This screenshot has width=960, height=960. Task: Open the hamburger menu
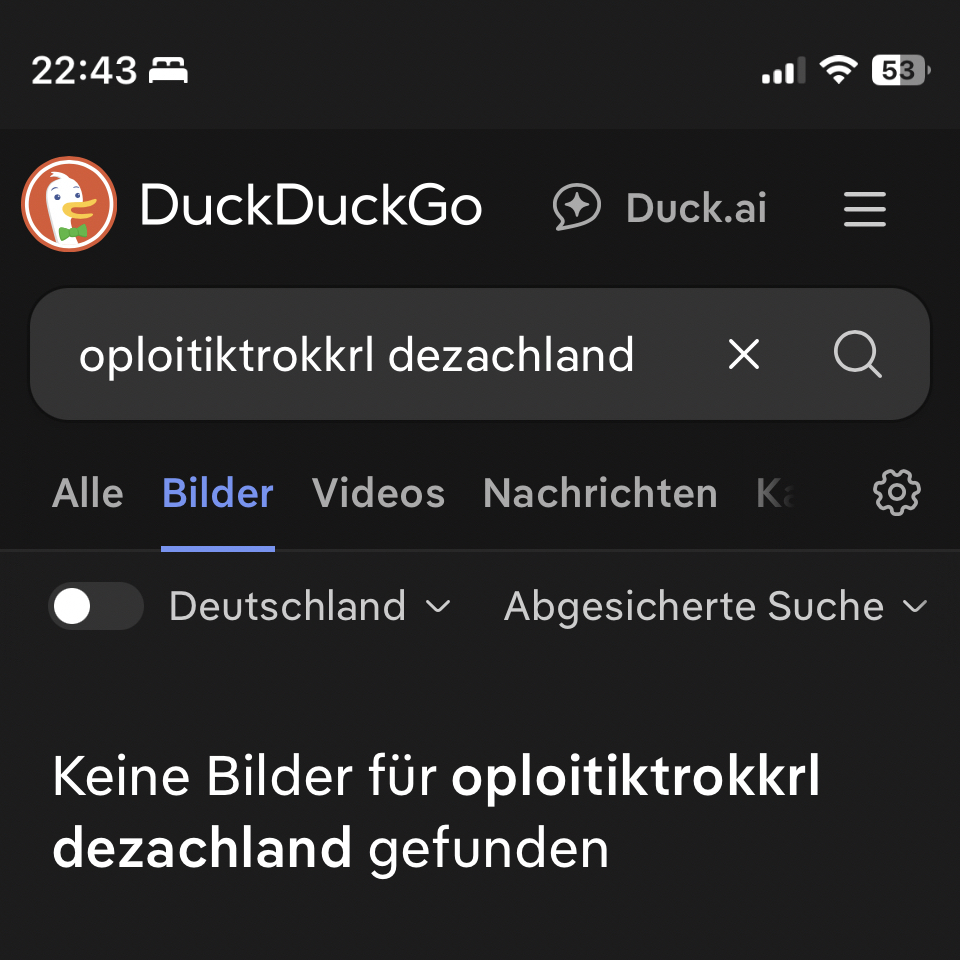coord(864,208)
